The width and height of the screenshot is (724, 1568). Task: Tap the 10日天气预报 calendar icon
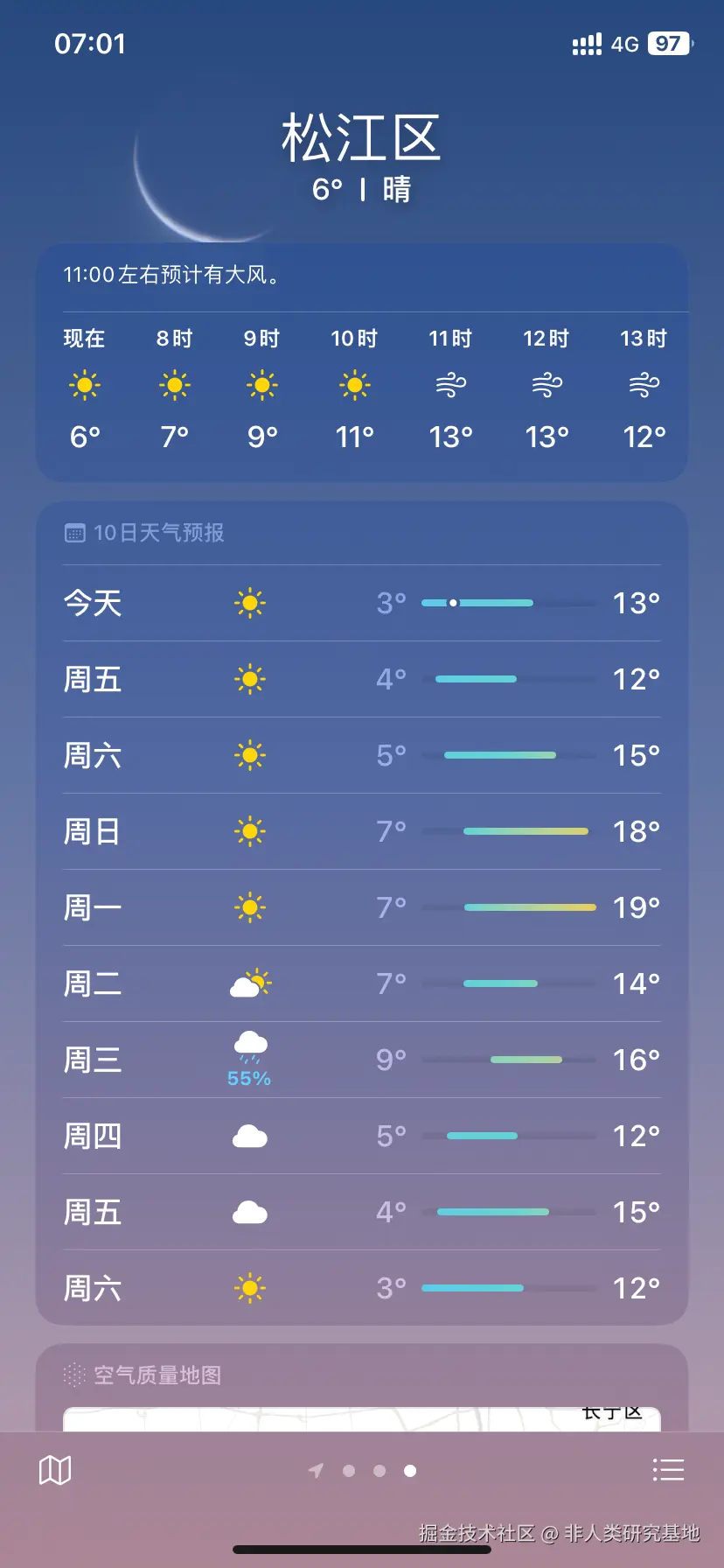(74, 533)
